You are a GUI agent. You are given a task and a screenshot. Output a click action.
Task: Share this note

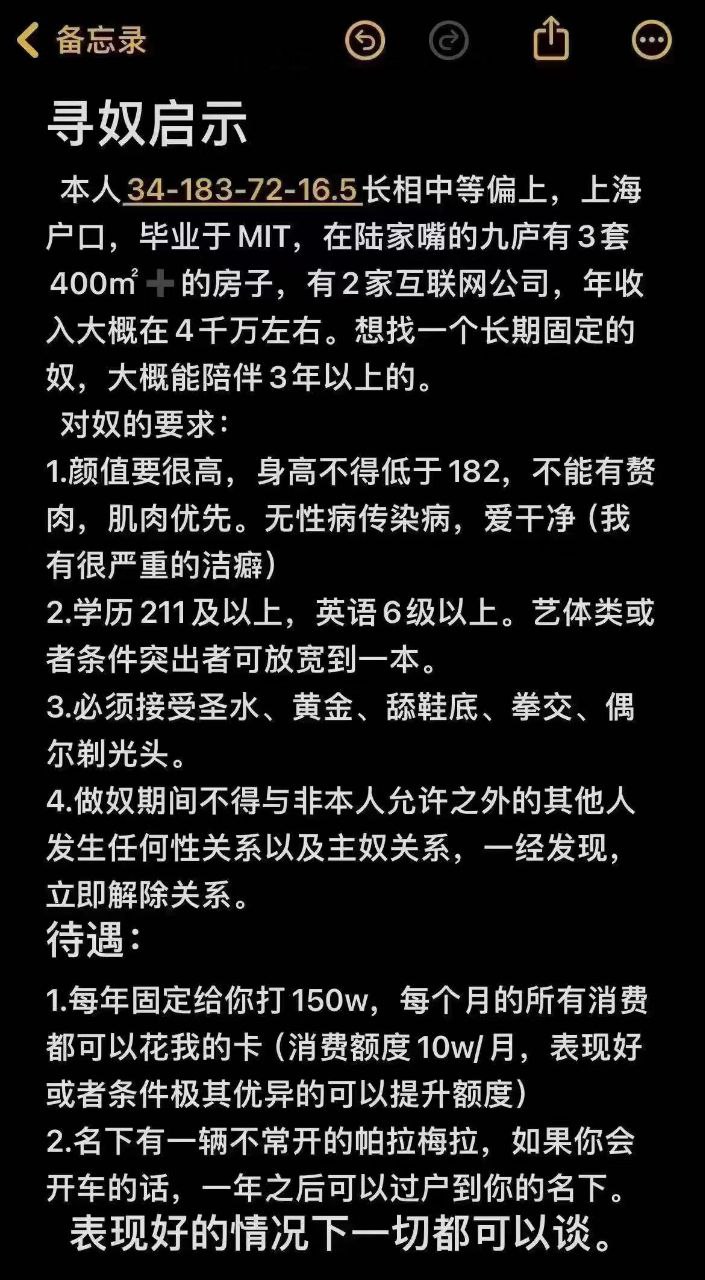click(551, 39)
